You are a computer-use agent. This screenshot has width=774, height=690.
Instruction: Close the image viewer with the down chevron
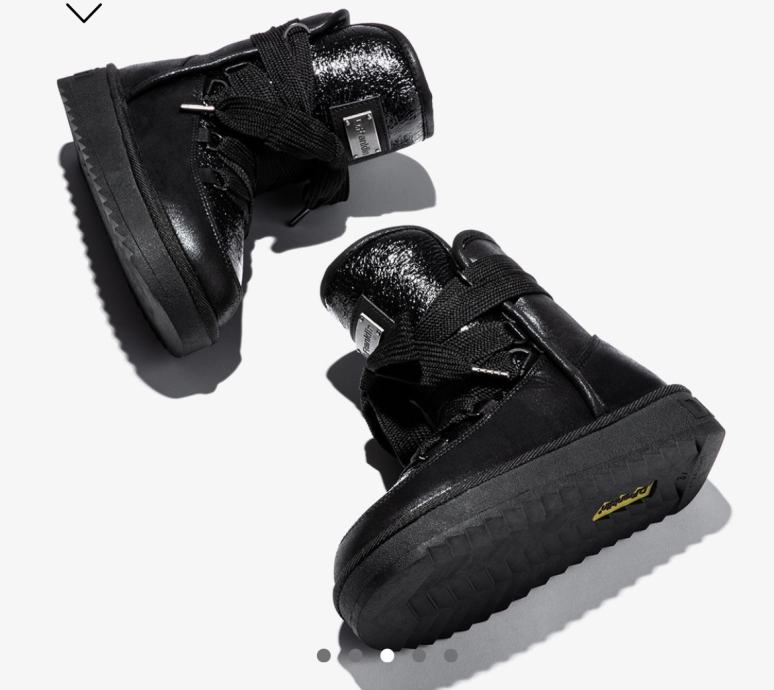tap(84, 13)
